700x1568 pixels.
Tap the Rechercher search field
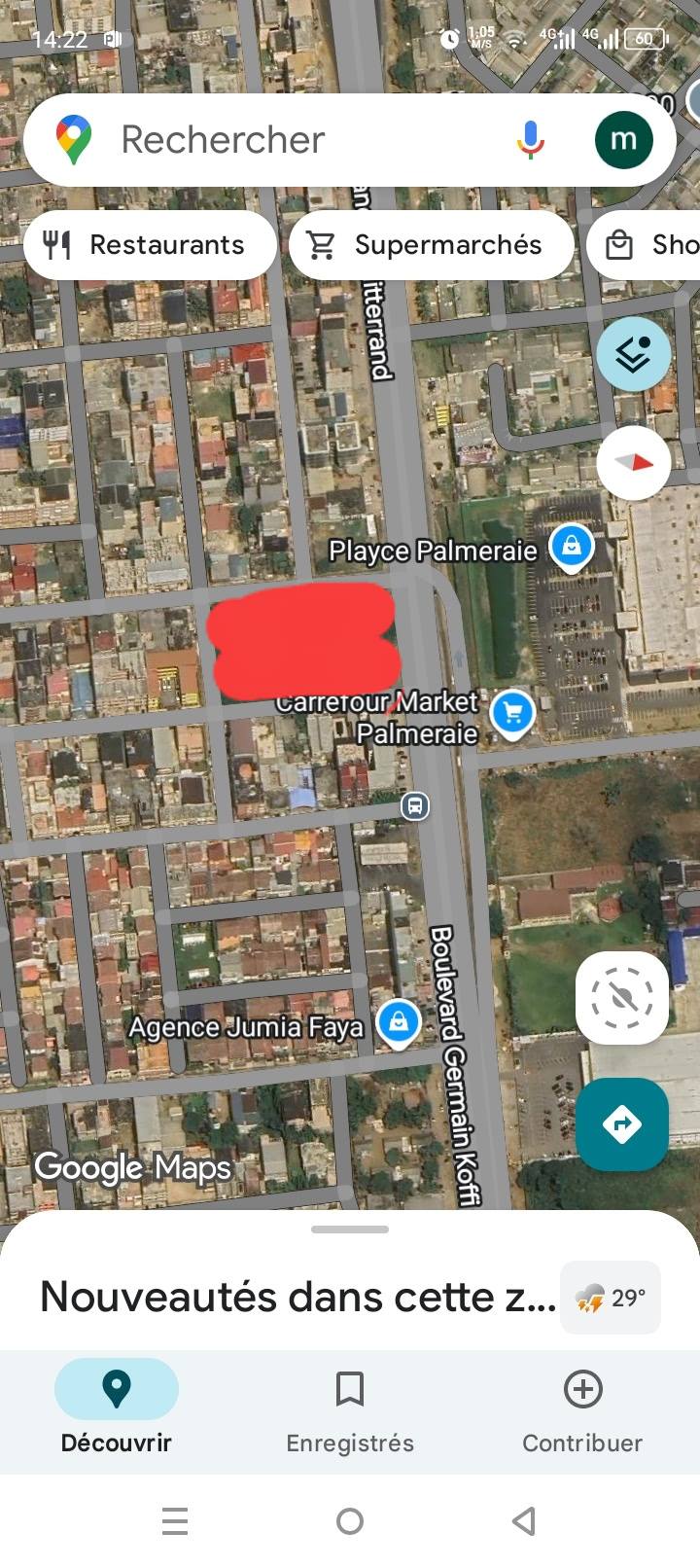[292, 140]
